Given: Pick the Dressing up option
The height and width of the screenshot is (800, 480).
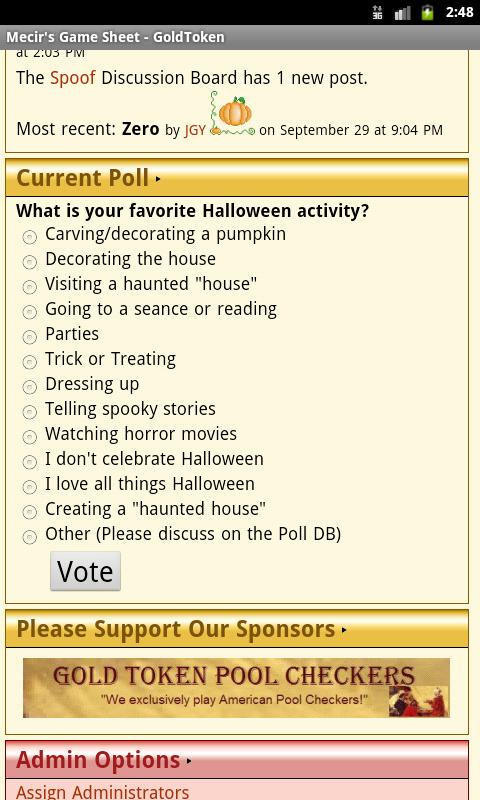Looking at the screenshot, I should tap(30, 387).
